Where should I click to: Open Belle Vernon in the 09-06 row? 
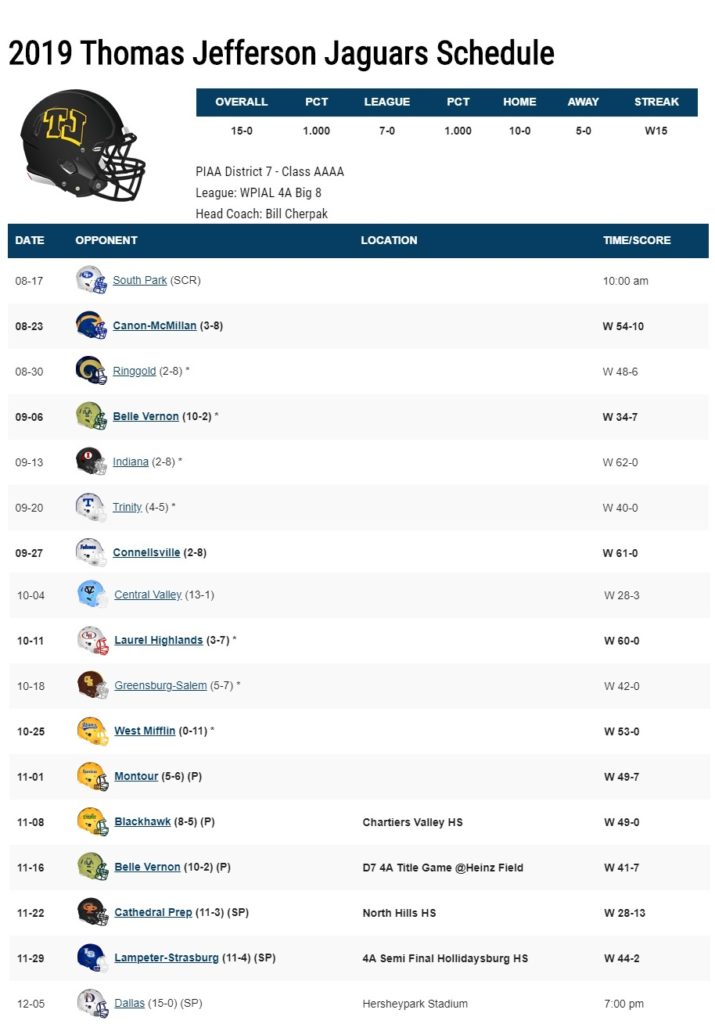pos(146,417)
